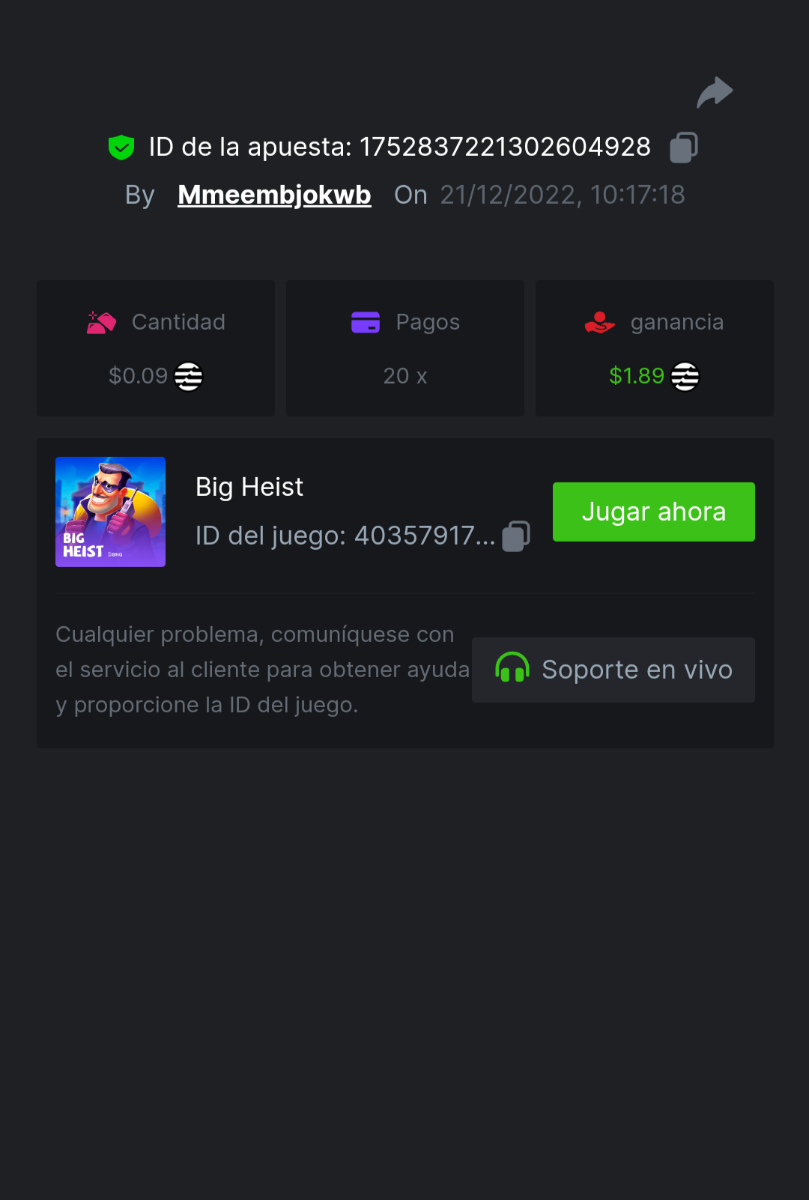Image resolution: width=809 pixels, height=1200 pixels.
Task: Open the Big Heist game thumbnail
Action: (x=110, y=512)
